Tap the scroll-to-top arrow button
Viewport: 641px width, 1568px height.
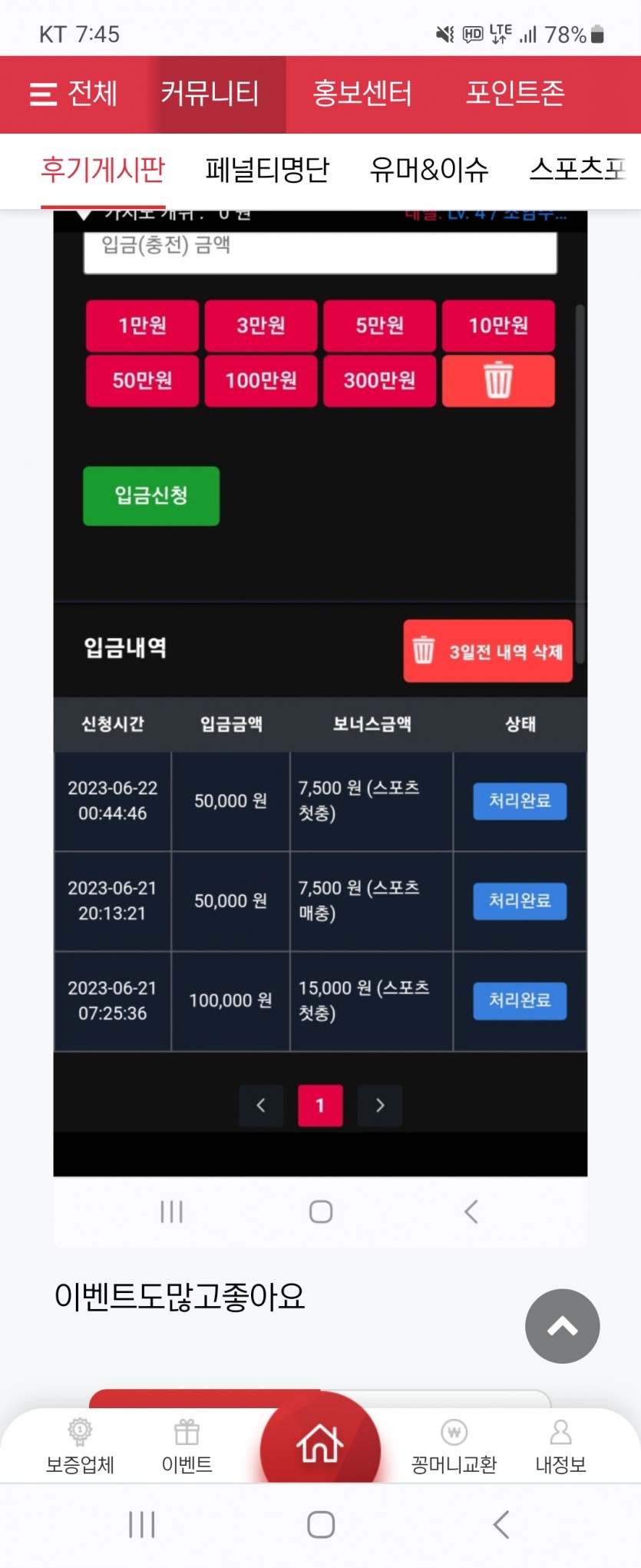click(x=562, y=1326)
